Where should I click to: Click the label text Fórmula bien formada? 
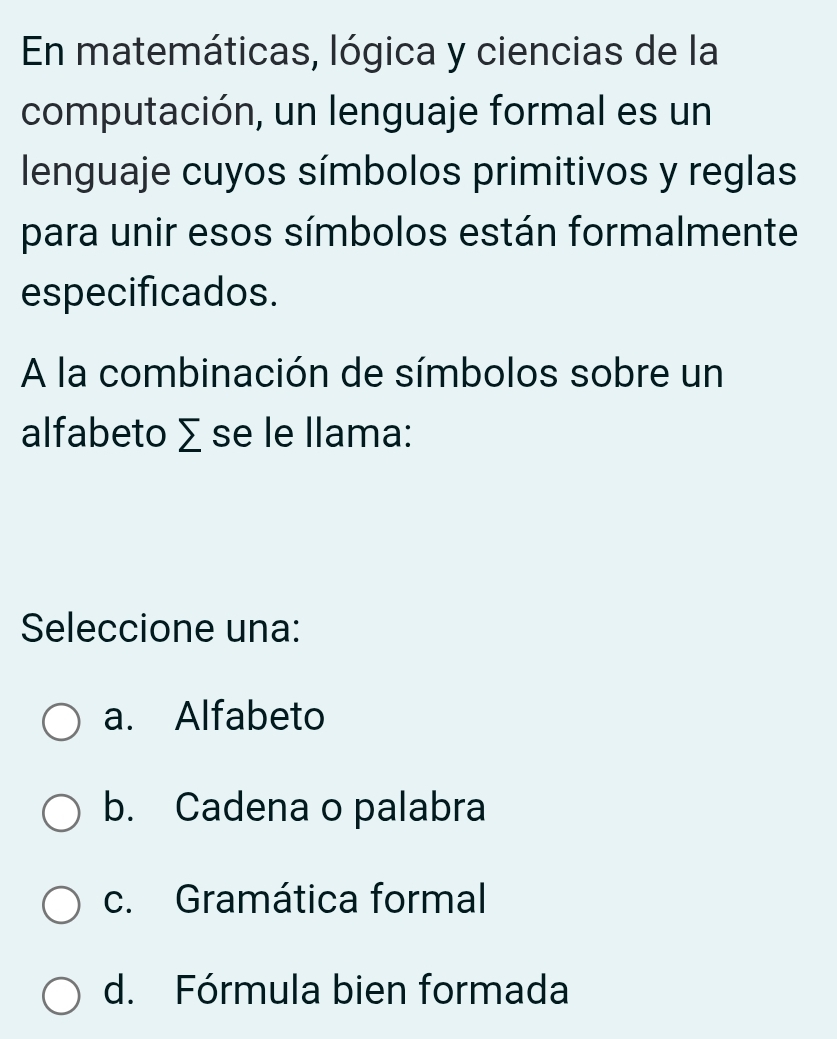[x=370, y=992]
